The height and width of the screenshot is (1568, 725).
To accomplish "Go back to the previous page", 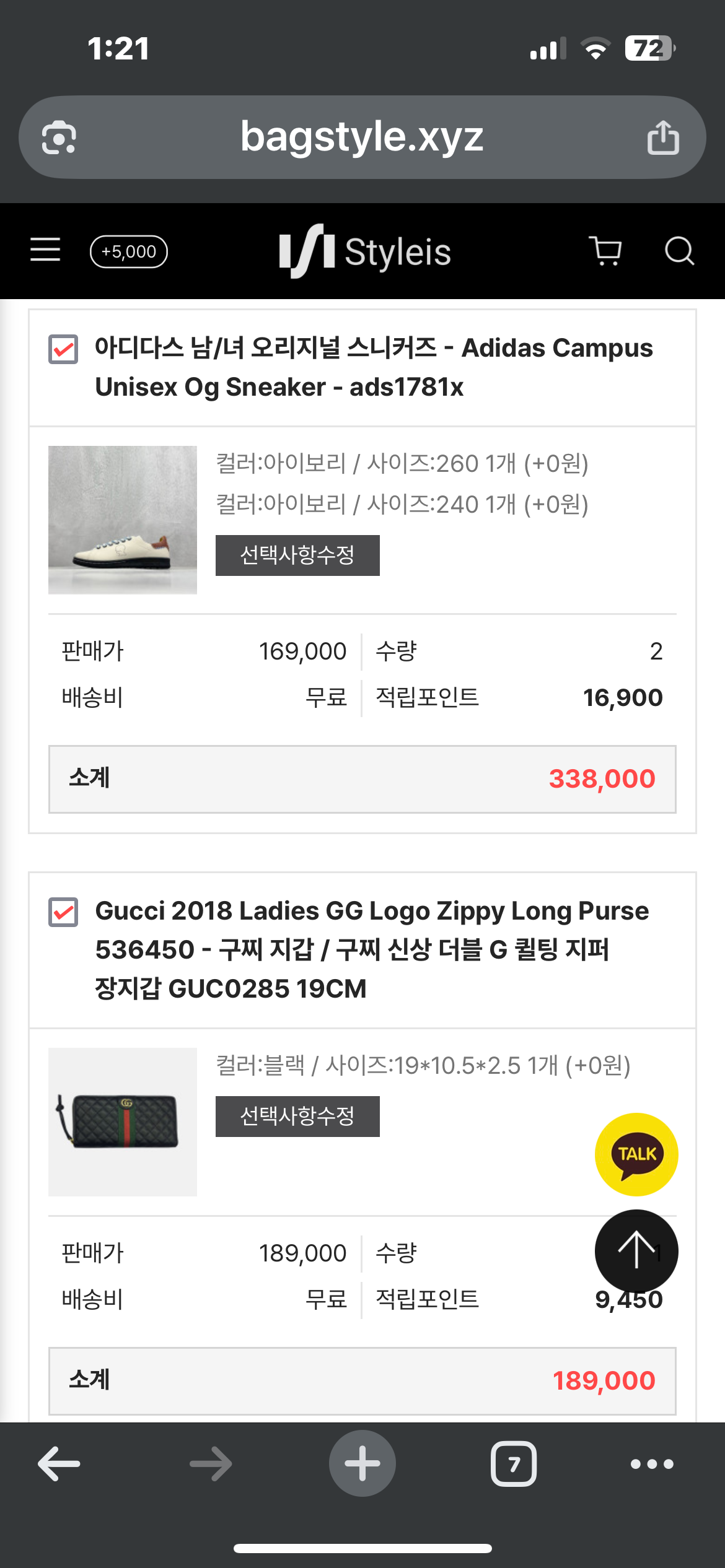I will tap(59, 1464).
